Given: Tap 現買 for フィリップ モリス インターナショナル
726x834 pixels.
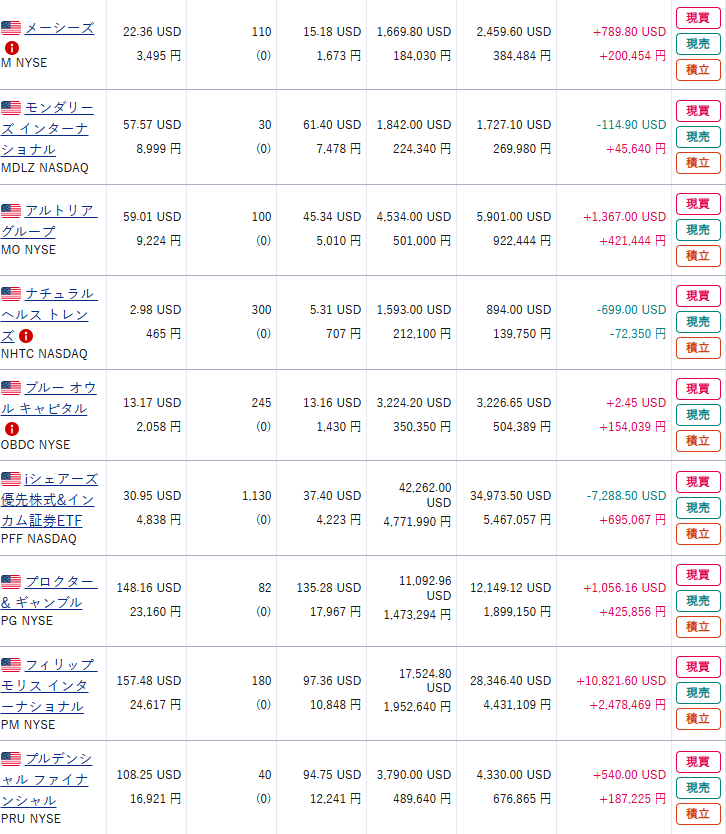Looking at the screenshot, I should (697, 667).
